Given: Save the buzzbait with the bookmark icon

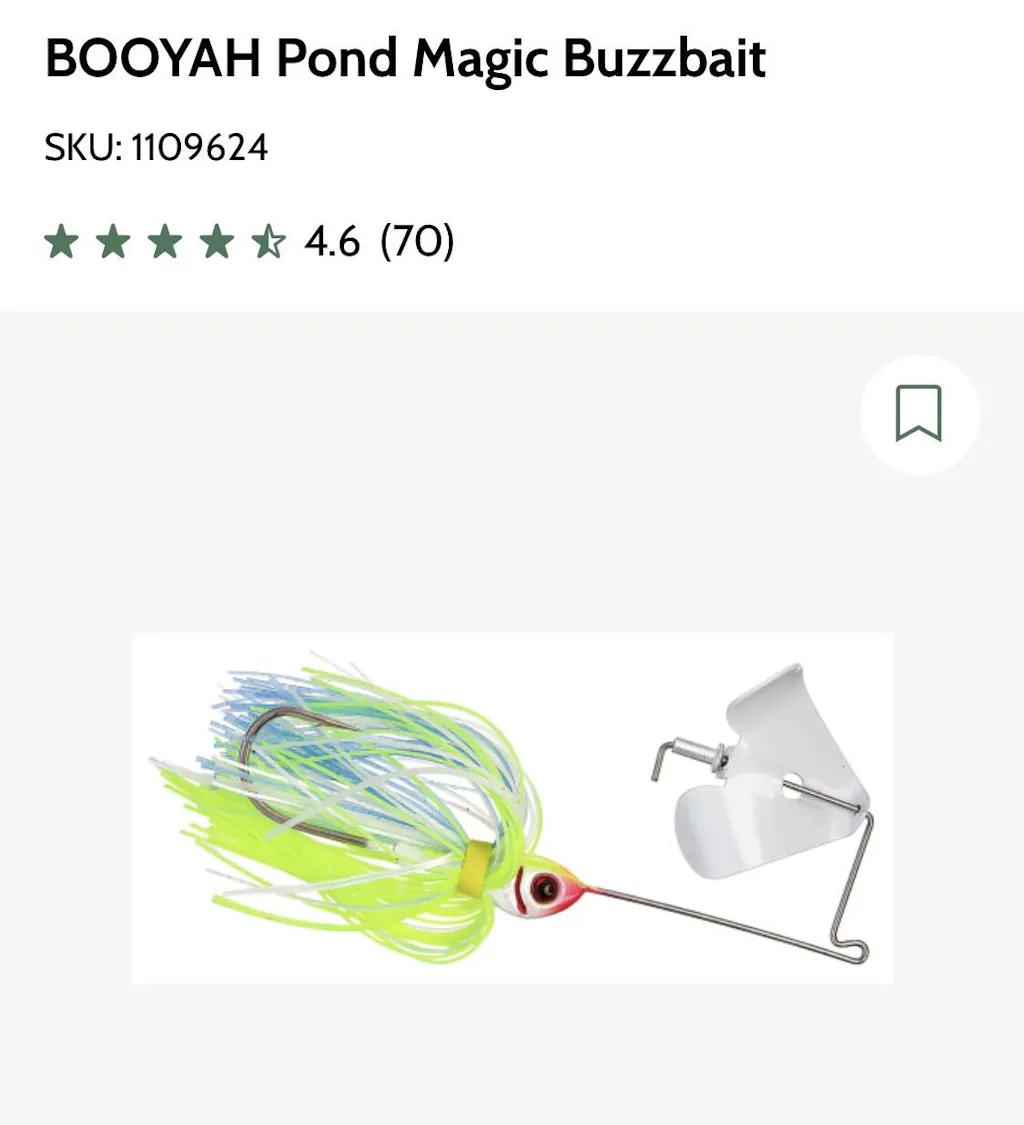Looking at the screenshot, I should pos(919,414).
